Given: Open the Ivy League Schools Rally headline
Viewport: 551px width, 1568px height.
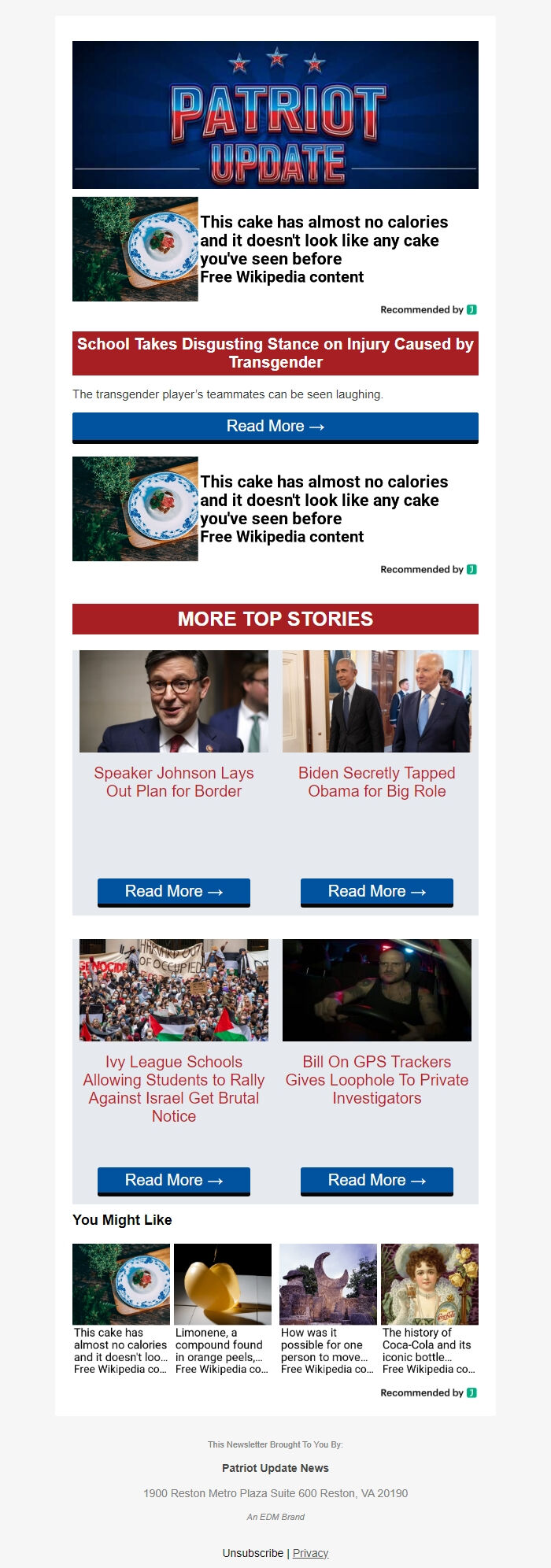Looking at the screenshot, I should point(173,1089).
